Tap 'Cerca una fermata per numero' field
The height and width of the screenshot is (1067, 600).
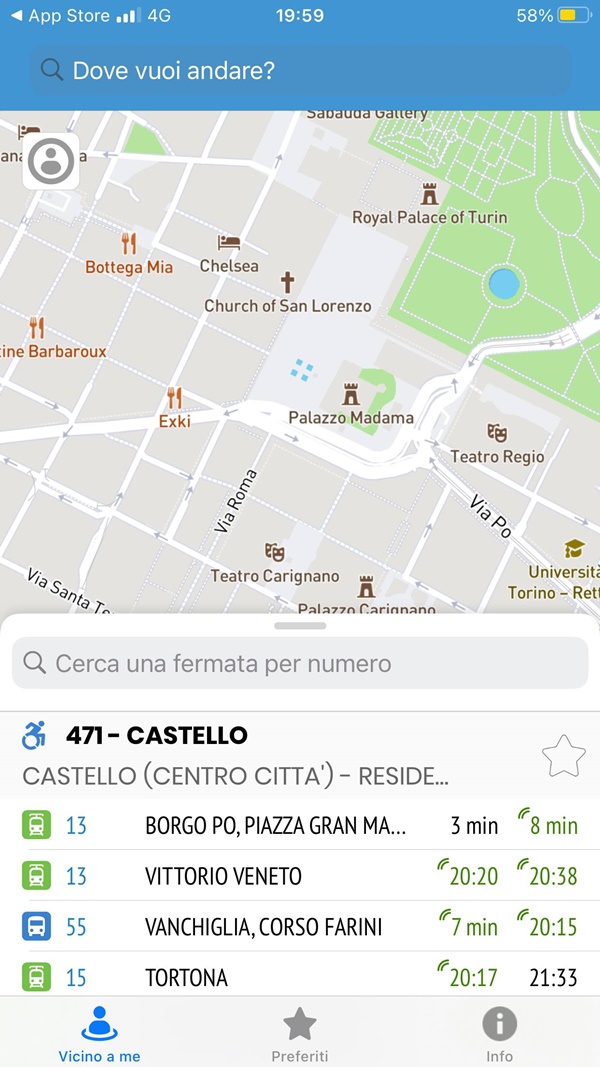coord(300,663)
